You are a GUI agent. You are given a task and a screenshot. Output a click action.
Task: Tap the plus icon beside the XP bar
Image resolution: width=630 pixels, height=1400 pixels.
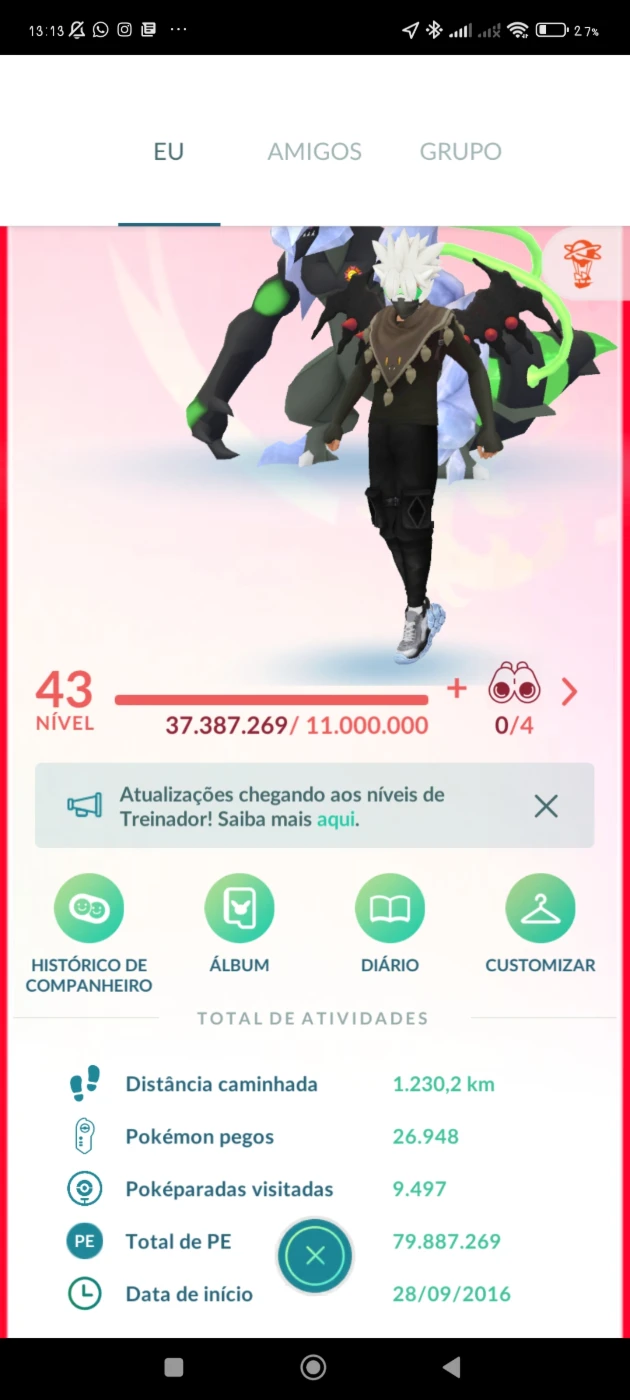click(457, 689)
